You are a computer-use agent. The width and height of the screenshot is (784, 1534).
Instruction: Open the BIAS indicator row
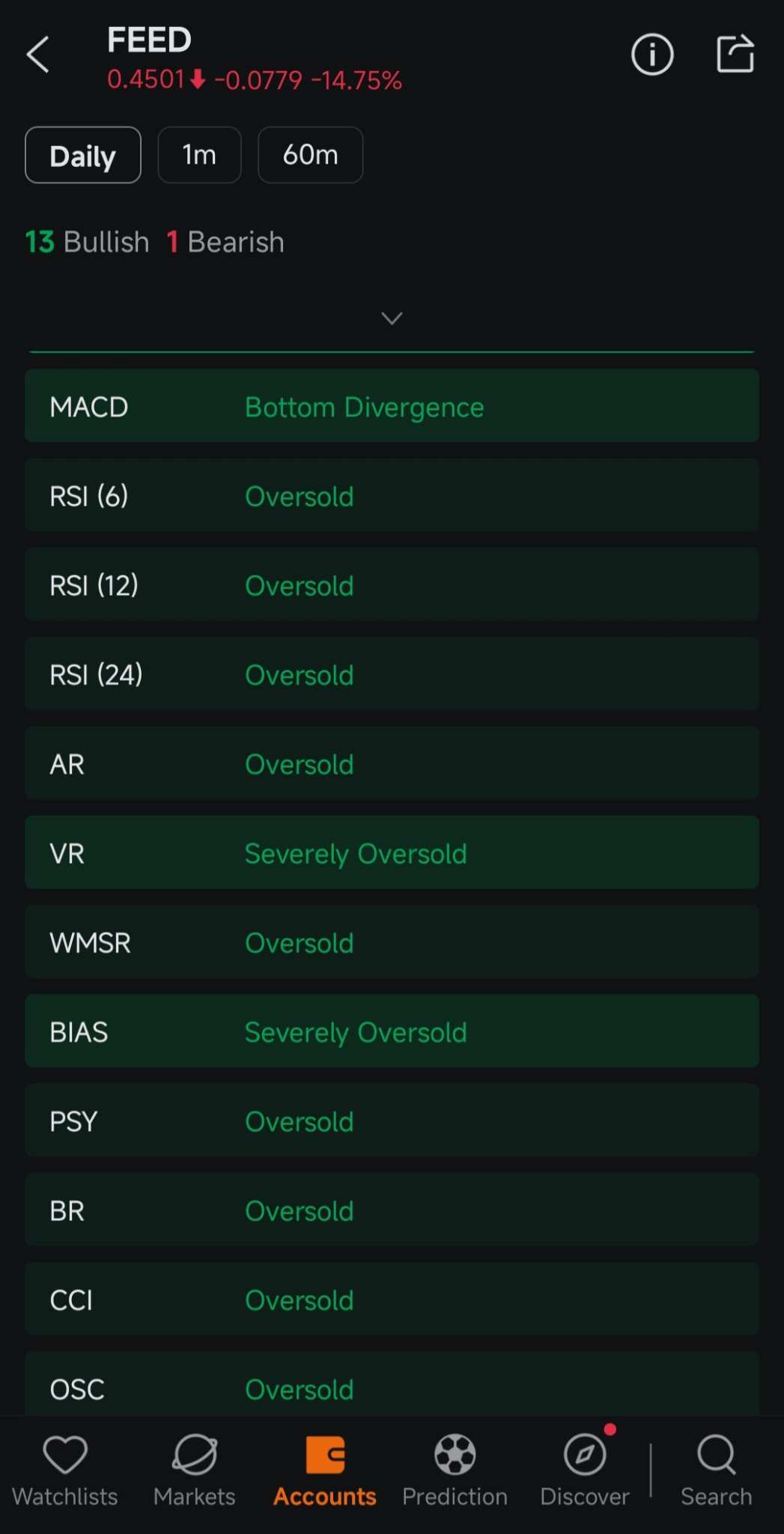pos(392,1031)
